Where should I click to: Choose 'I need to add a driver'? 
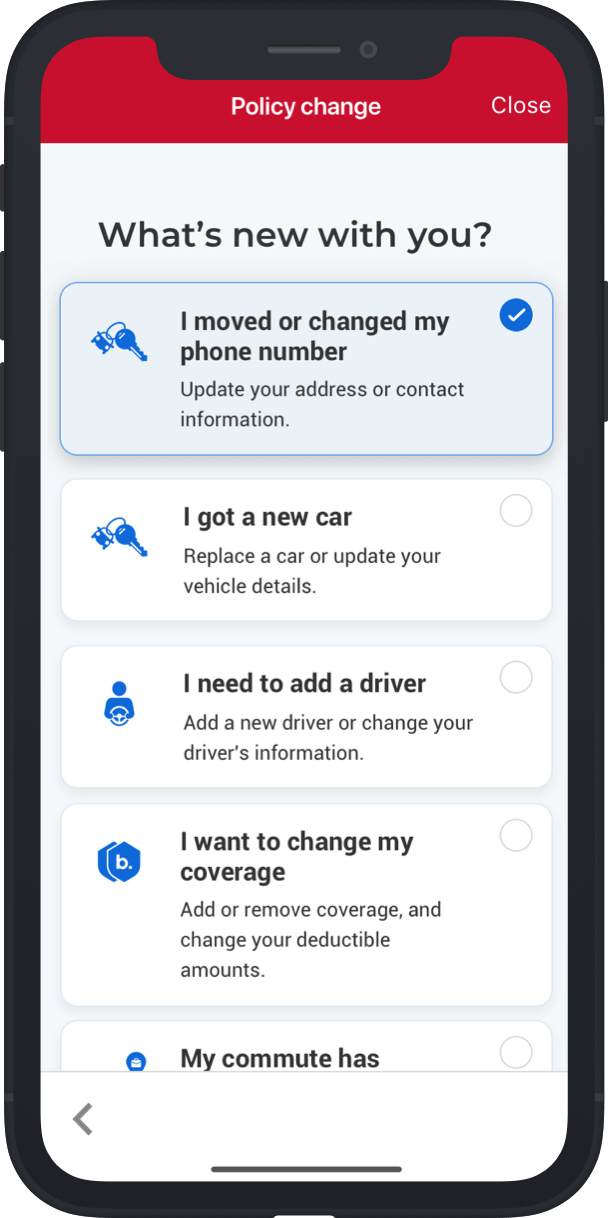point(306,716)
